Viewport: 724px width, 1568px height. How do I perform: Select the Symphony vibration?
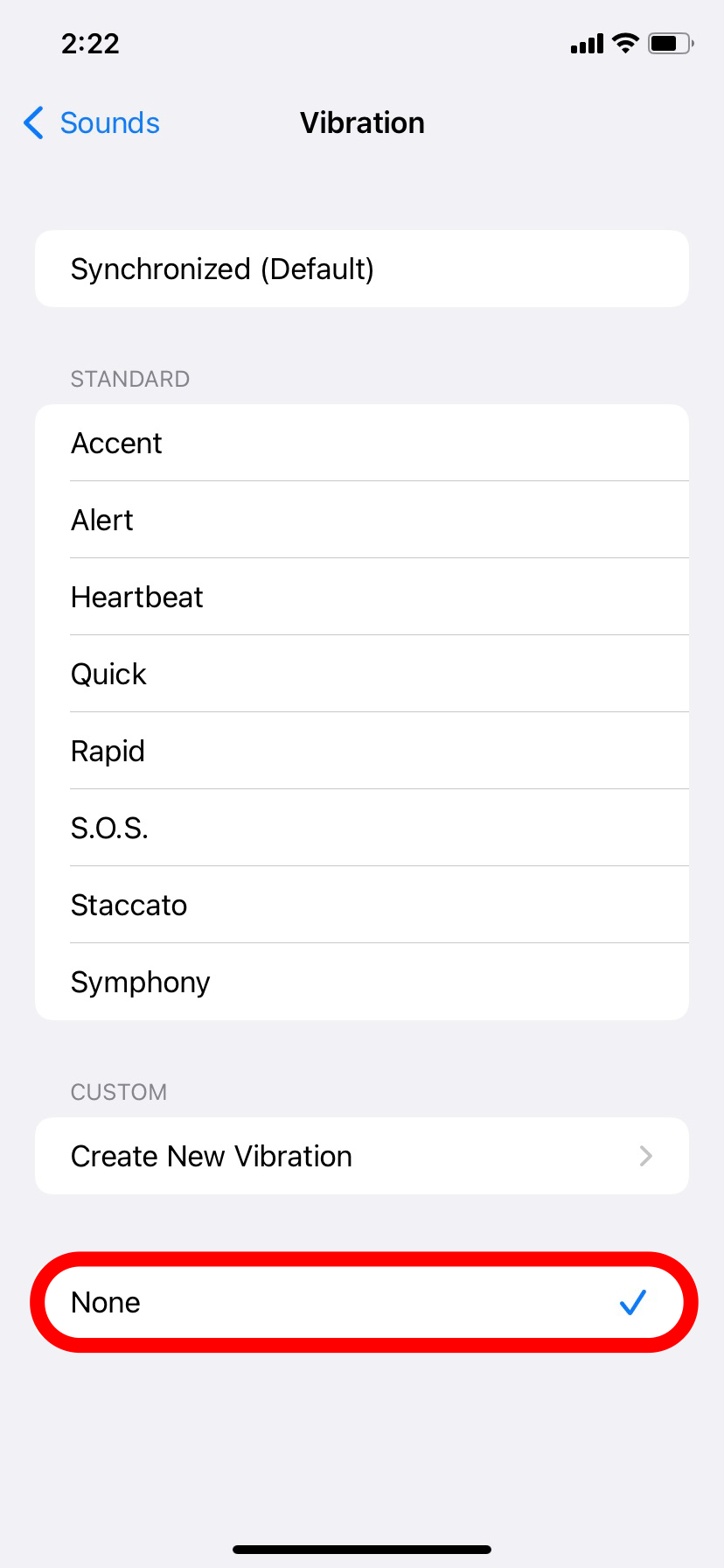(x=362, y=982)
